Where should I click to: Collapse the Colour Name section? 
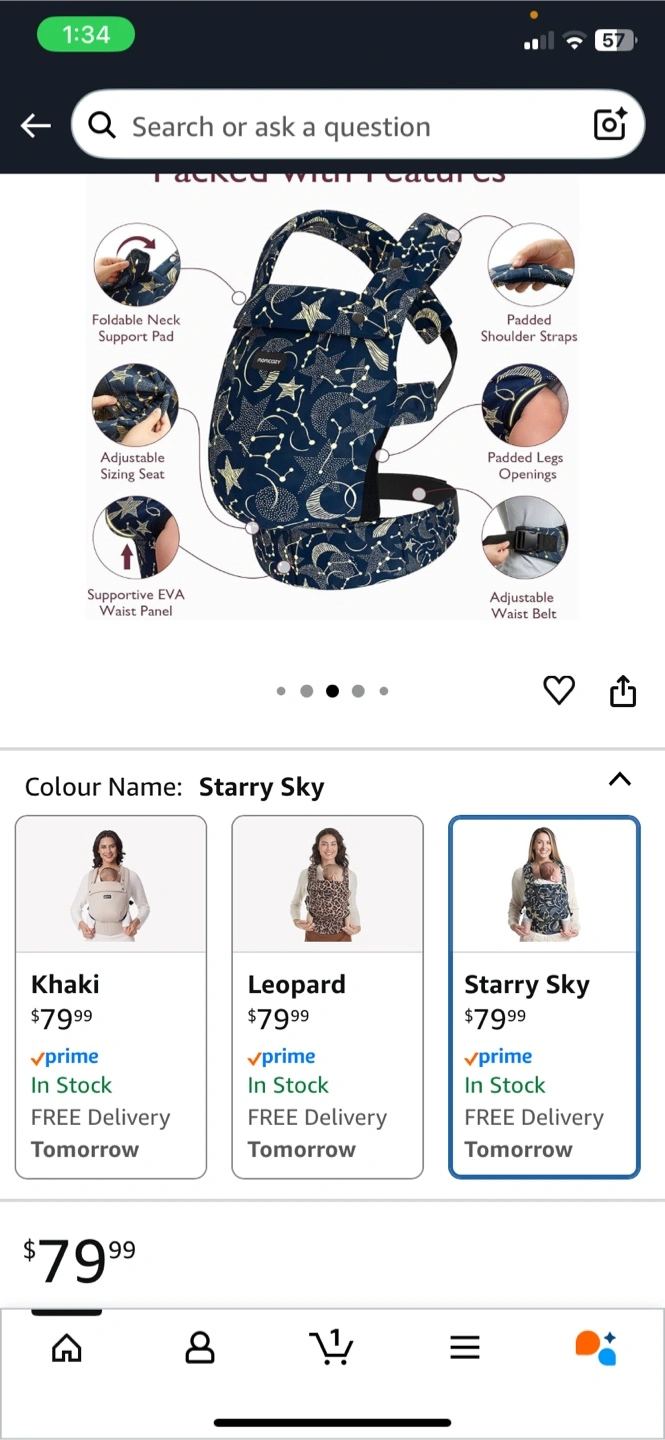click(x=620, y=780)
